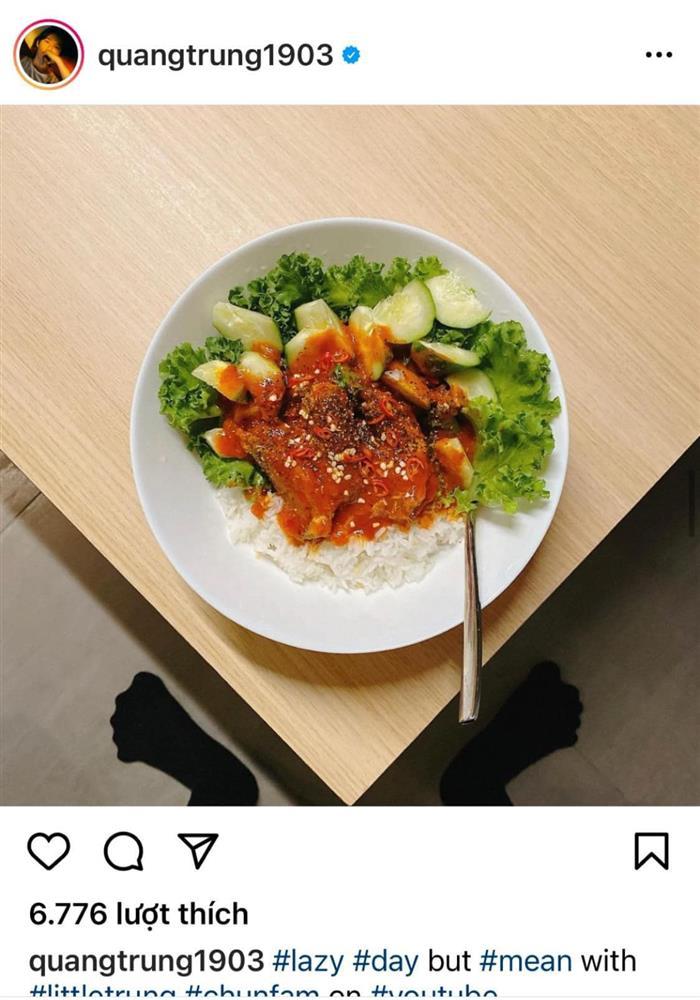Open quangtrung1903's profile picture story
Image resolution: width=700 pixels, height=1000 pixels.
tap(47, 54)
